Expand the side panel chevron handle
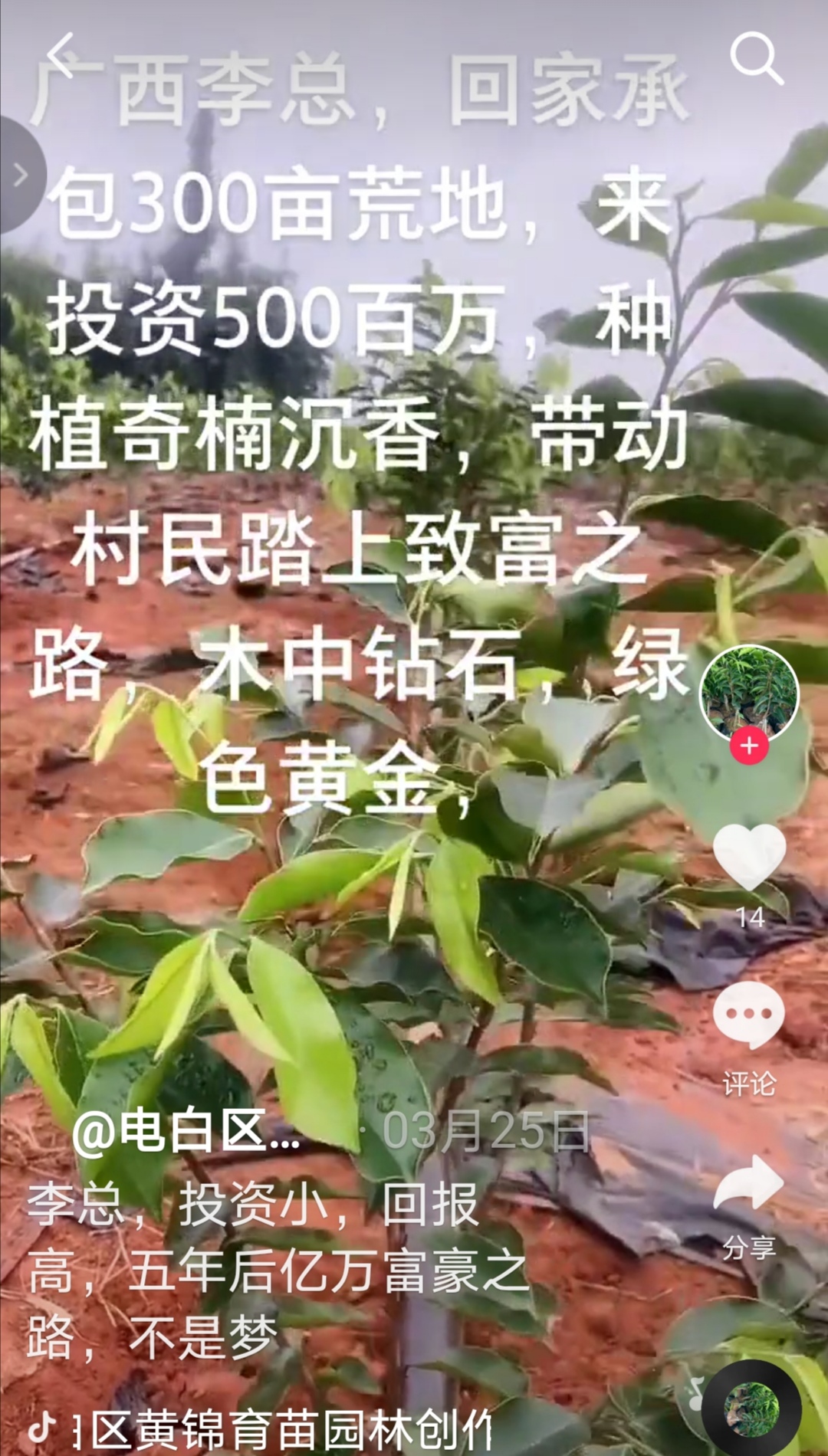This screenshot has height=1456, width=828. [x=20, y=175]
